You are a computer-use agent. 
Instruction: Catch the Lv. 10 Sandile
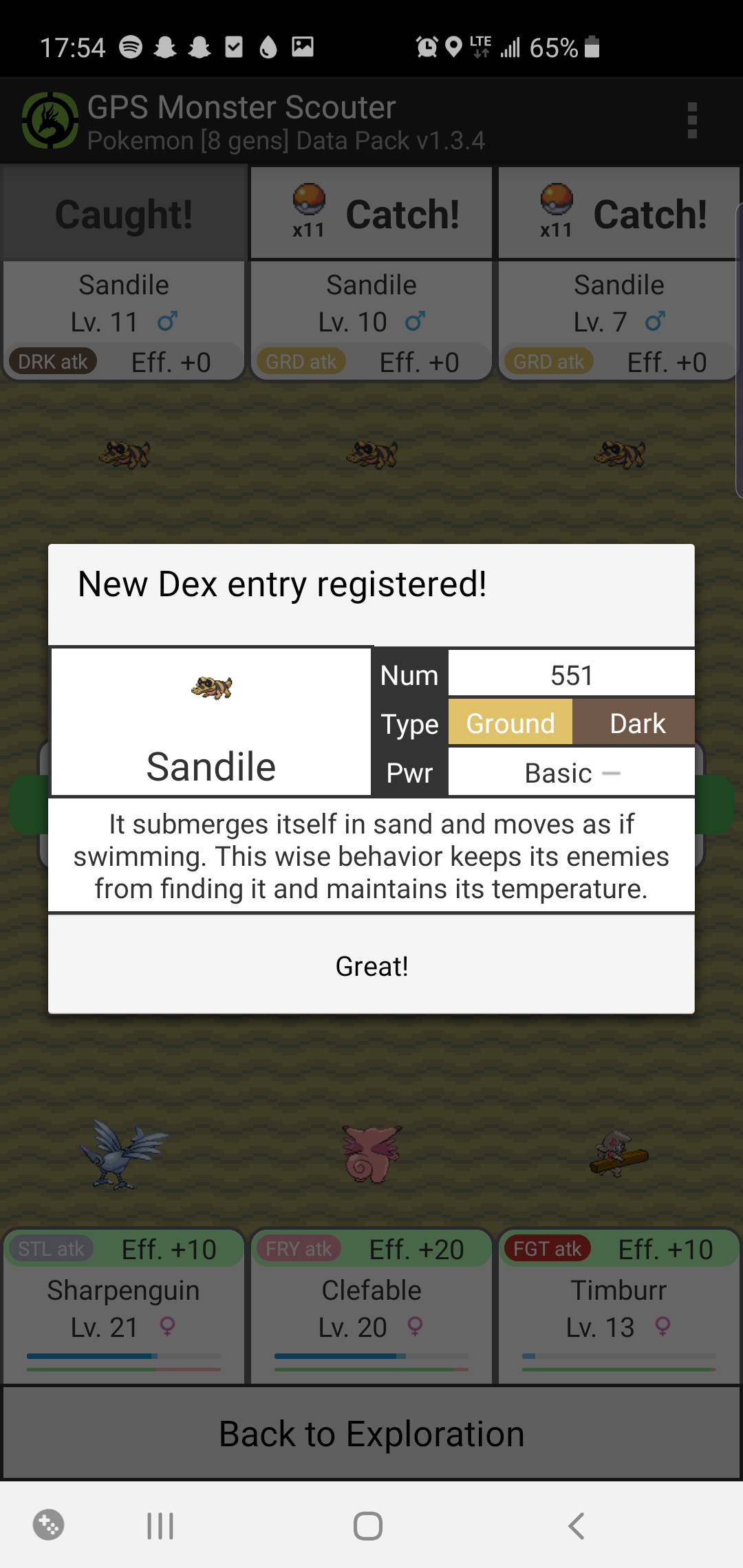click(371, 215)
